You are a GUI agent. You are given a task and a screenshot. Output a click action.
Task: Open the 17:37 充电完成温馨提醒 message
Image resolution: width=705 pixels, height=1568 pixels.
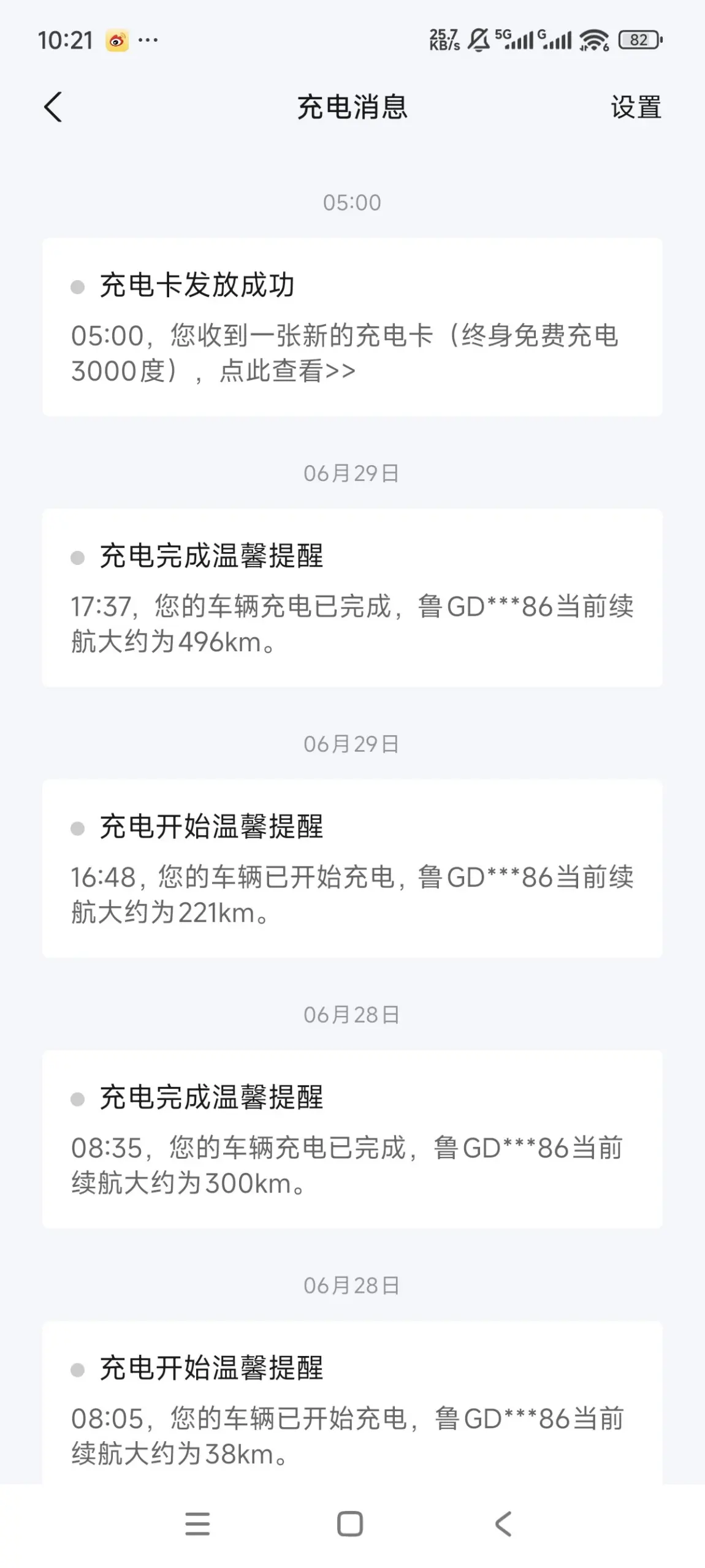pyautogui.click(x=352, y=598)
